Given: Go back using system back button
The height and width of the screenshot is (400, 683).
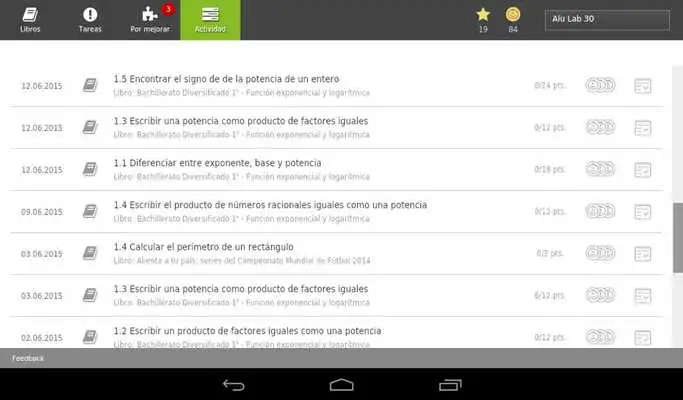Looking at the screenshot, I should pyautogui.click(x=234, y=385).
